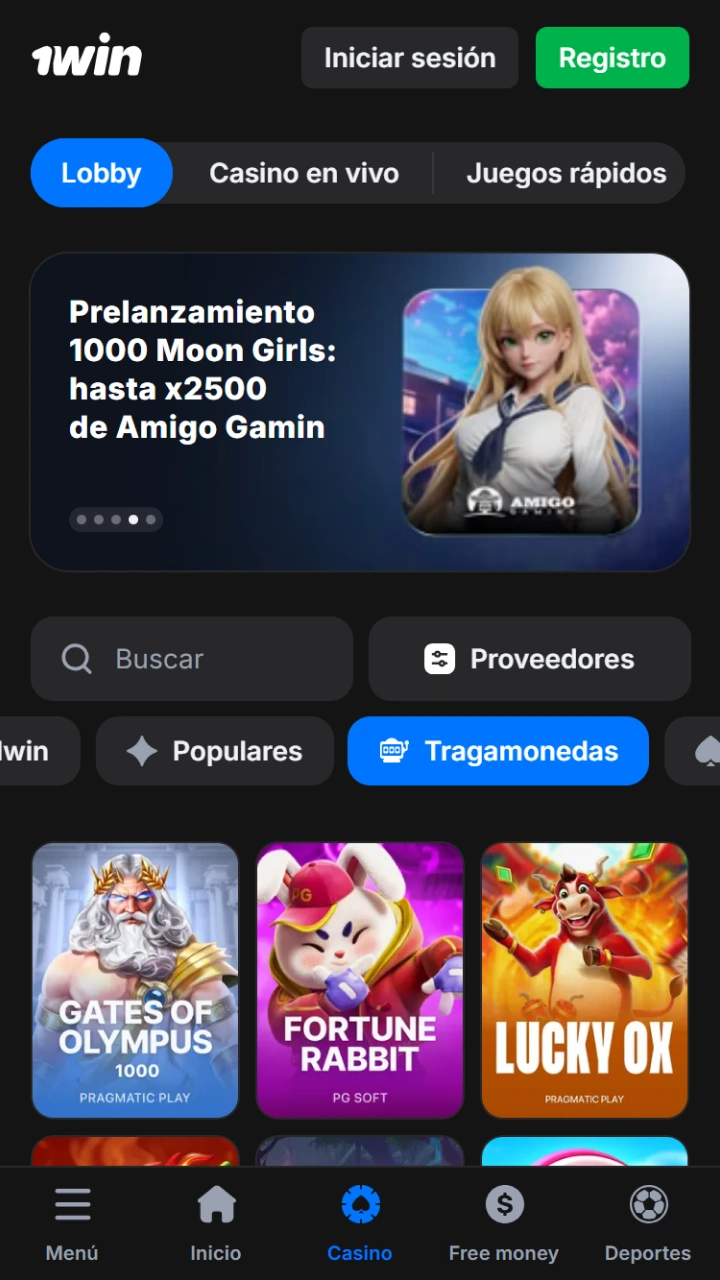The image size is (720, 1280).
Task: Open the Fortune Rabbit game tile
Action: tap(360, 980)
